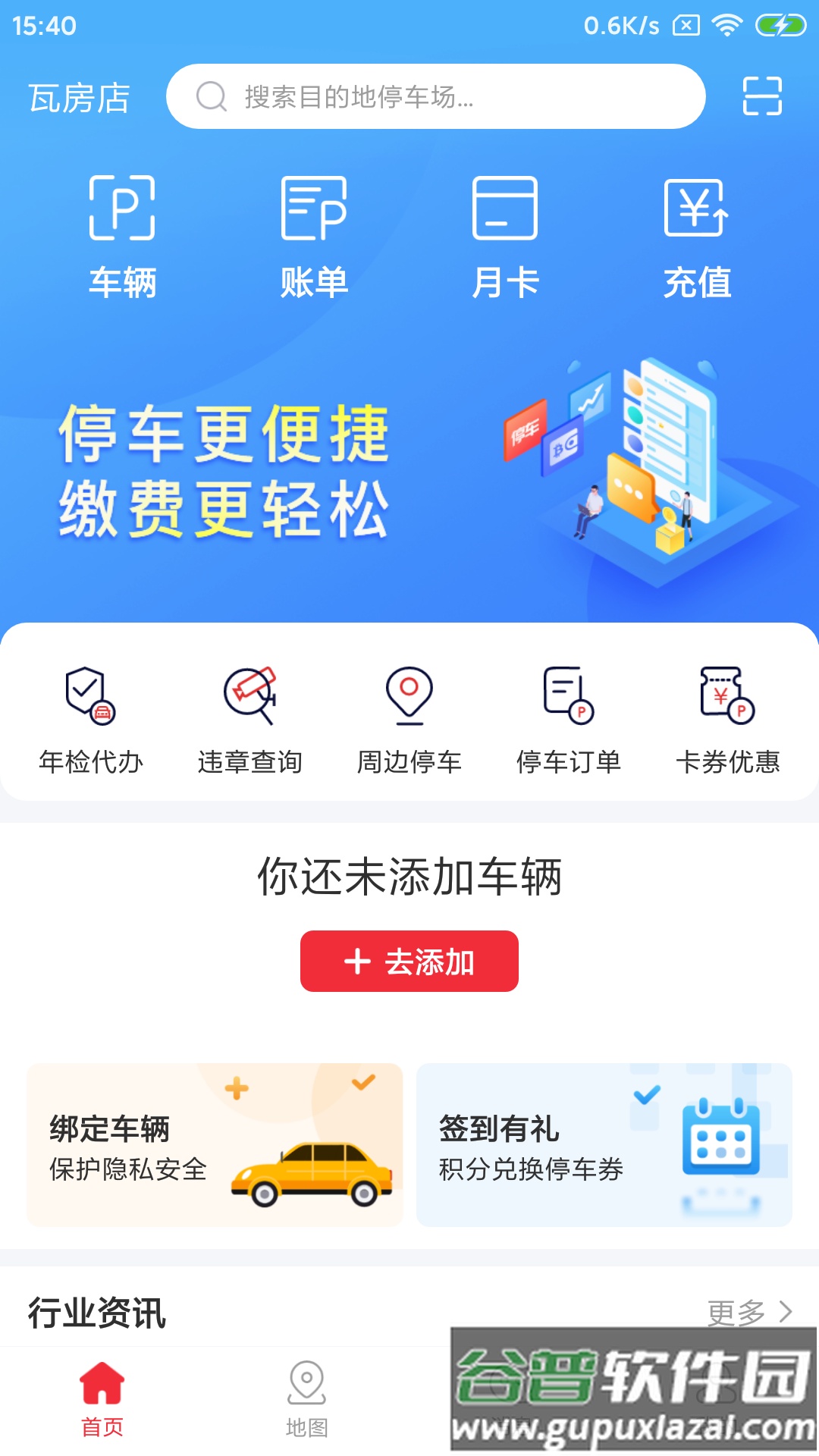819x1456 pixels.
Task: Tap the 去添加 add vehicle button
Action: pos(409,962)
